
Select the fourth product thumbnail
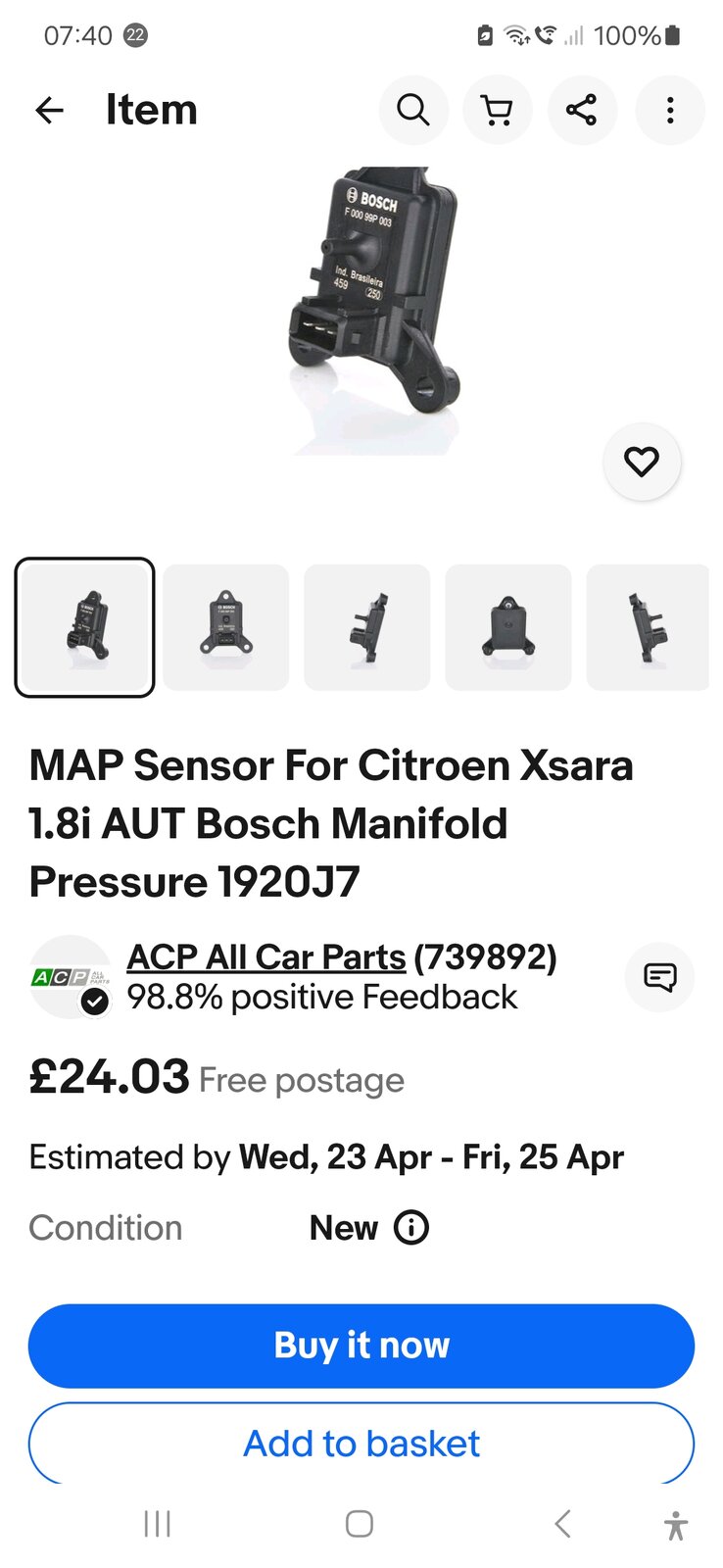(507, 627)
